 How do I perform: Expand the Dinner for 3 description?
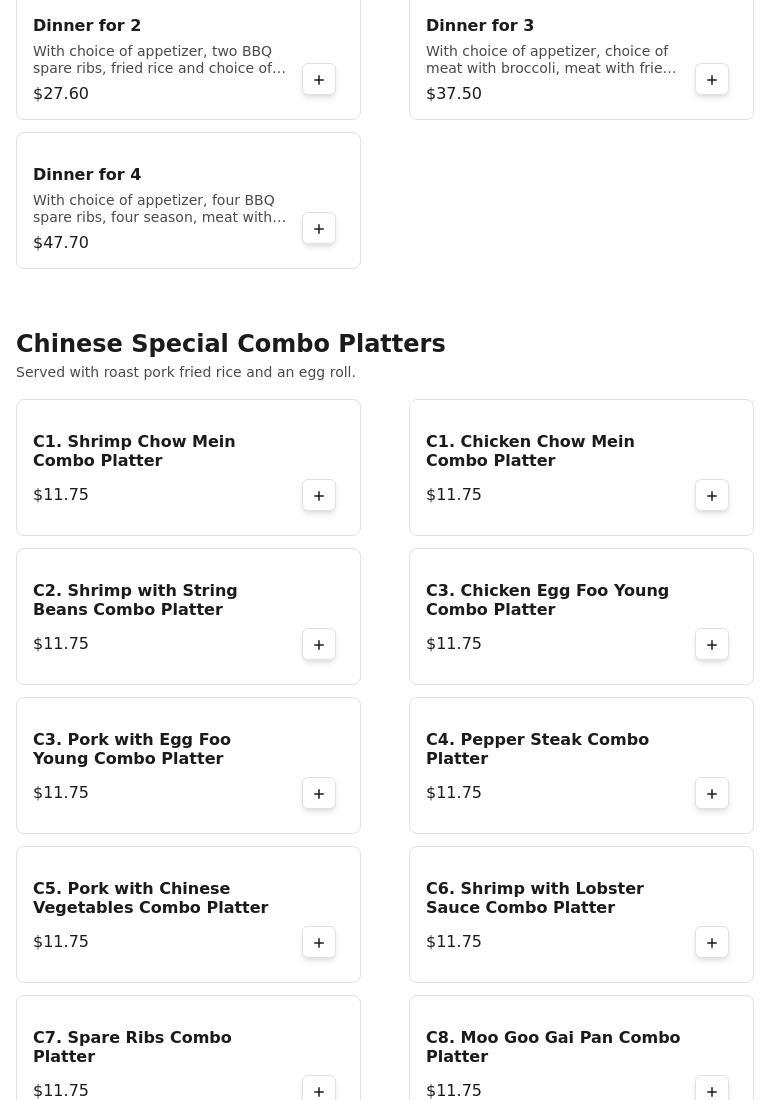pyautogui.click(x=551, y=60)
